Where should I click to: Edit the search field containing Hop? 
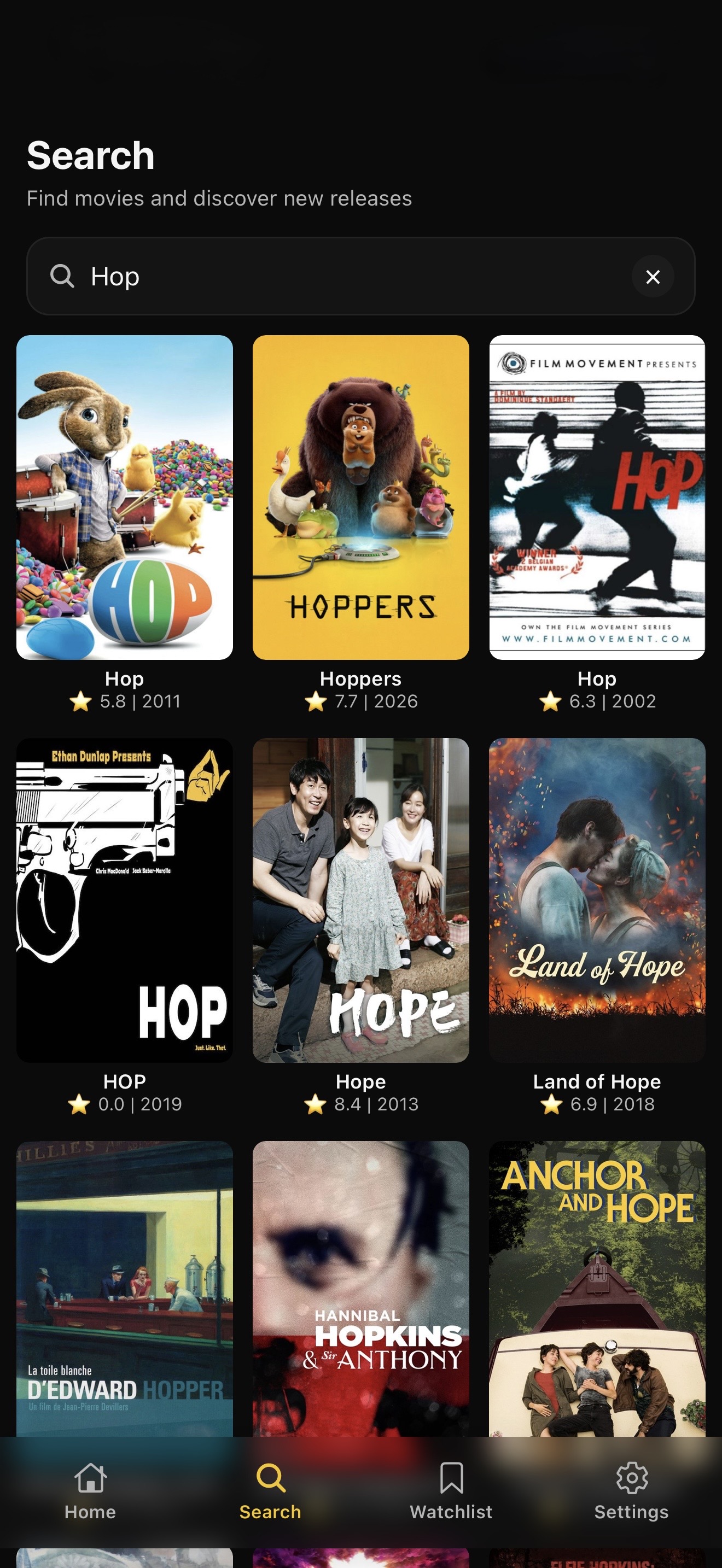[x=360, y=276]
